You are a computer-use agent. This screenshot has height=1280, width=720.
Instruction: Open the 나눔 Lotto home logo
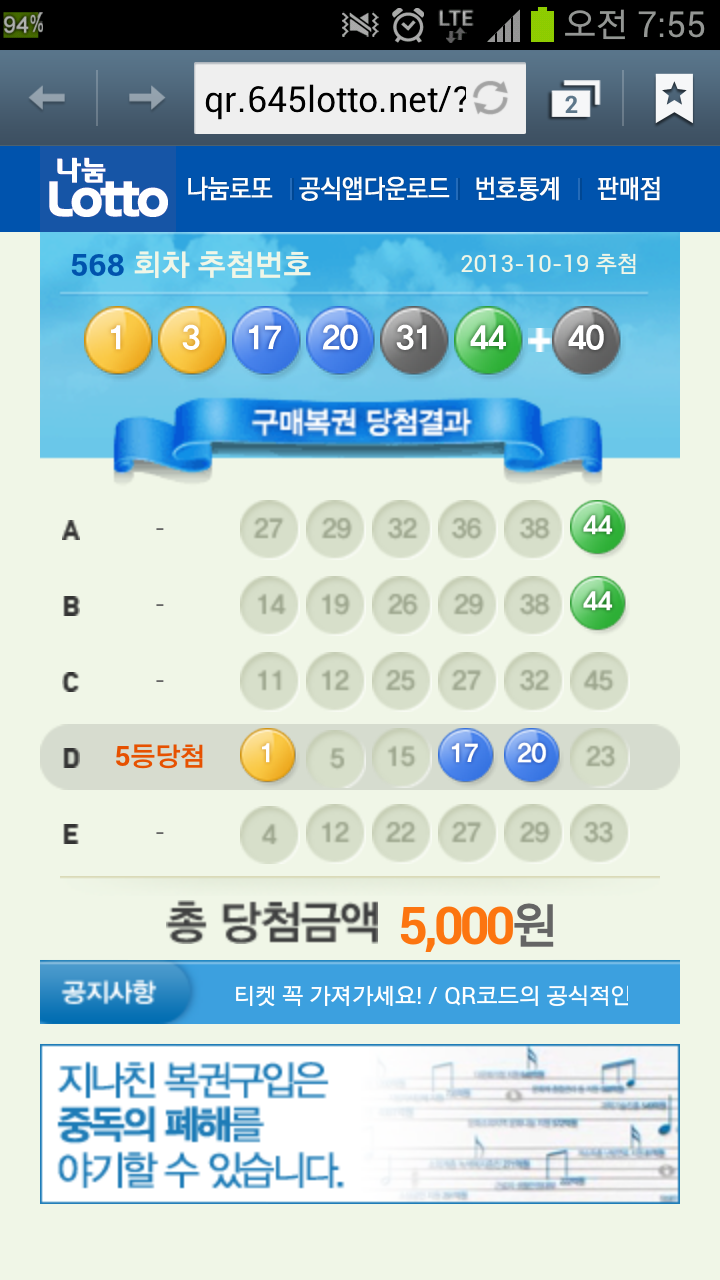pos(108,189)
